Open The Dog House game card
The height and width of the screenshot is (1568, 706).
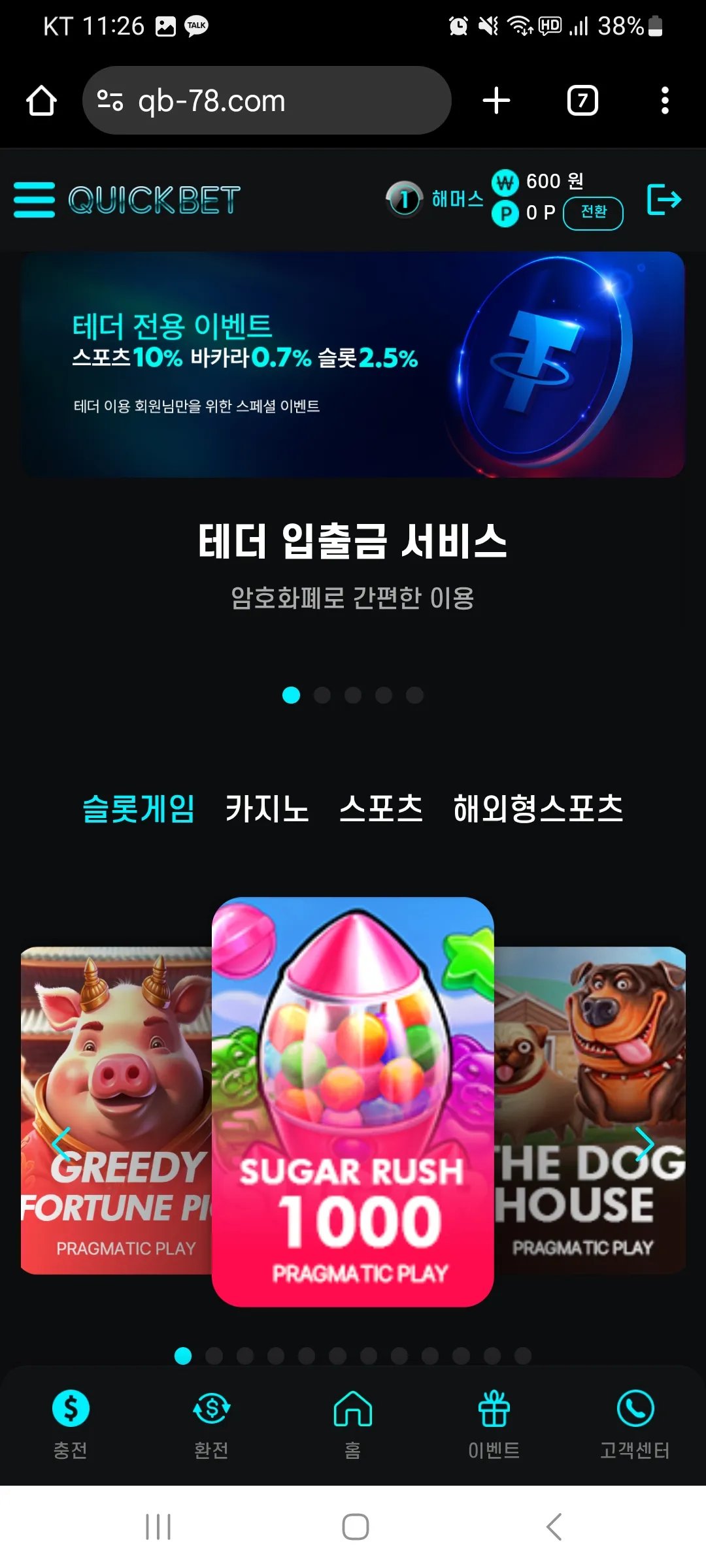(590, 1111)
